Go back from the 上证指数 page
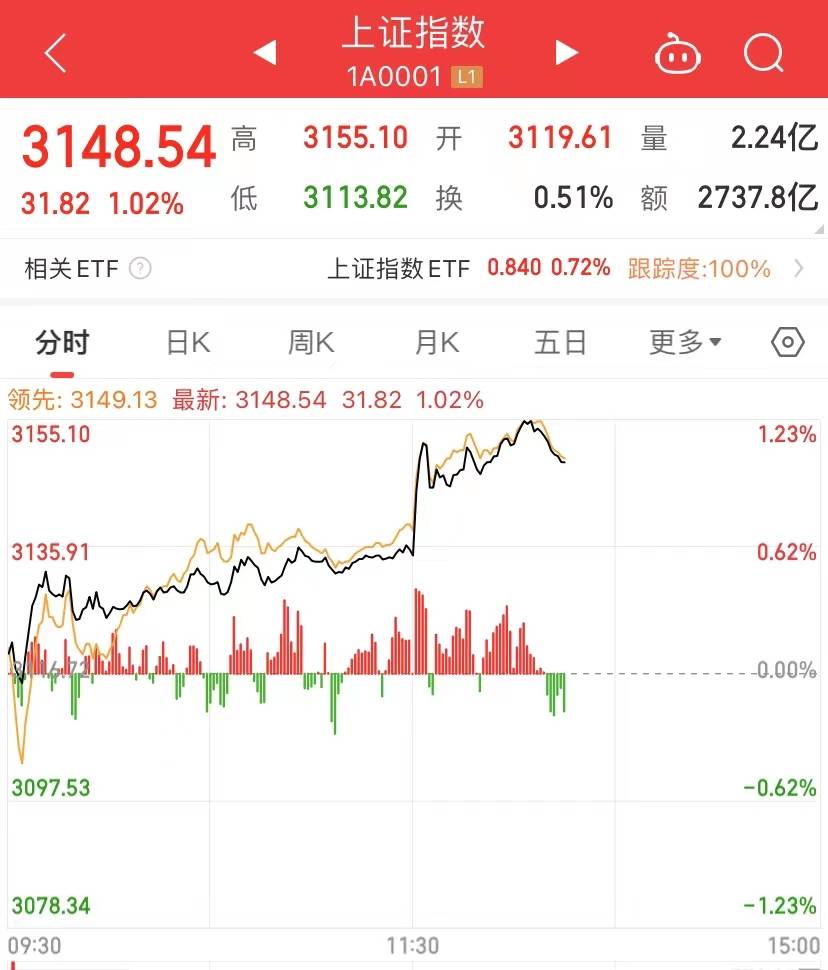 pos(55,53)
